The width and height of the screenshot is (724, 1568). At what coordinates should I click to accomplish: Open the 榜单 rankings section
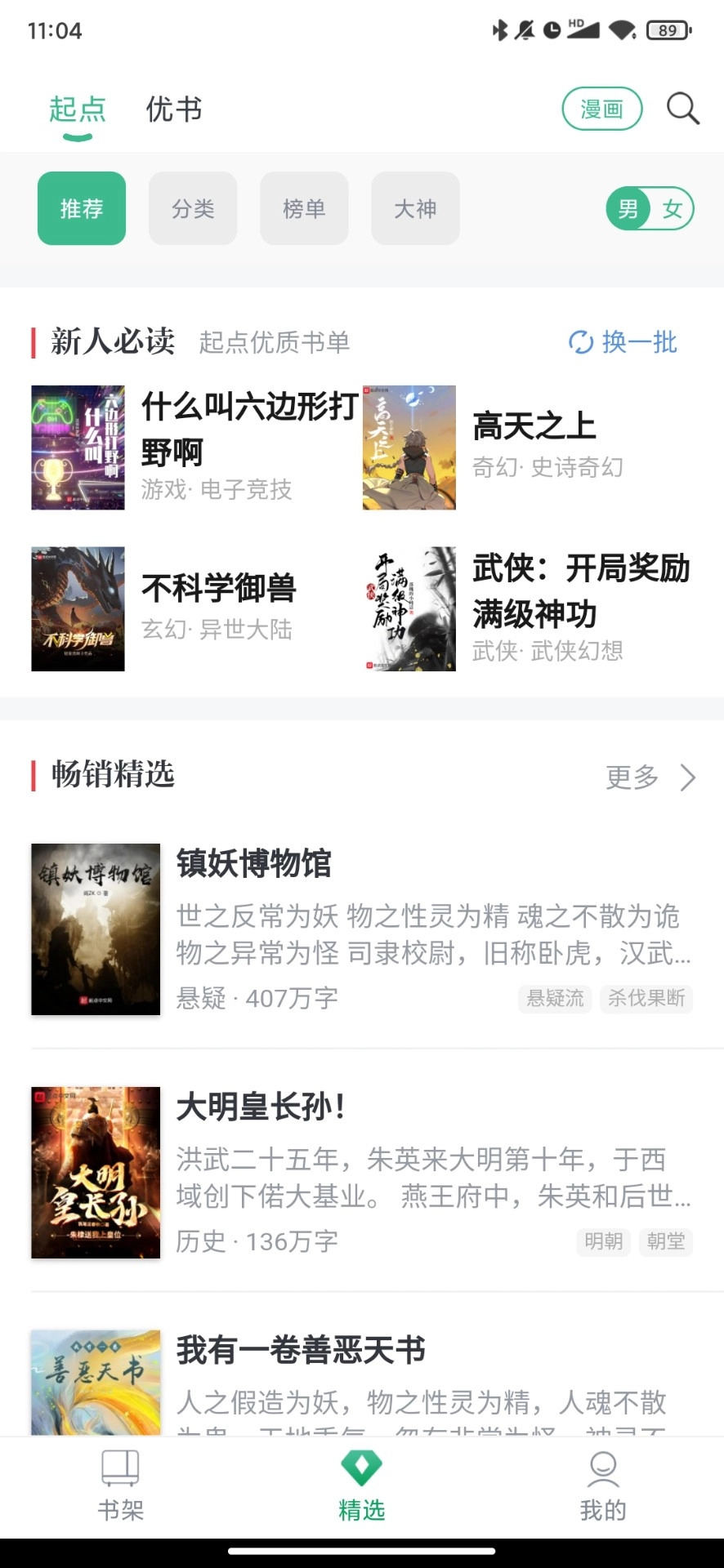[304, 208]
